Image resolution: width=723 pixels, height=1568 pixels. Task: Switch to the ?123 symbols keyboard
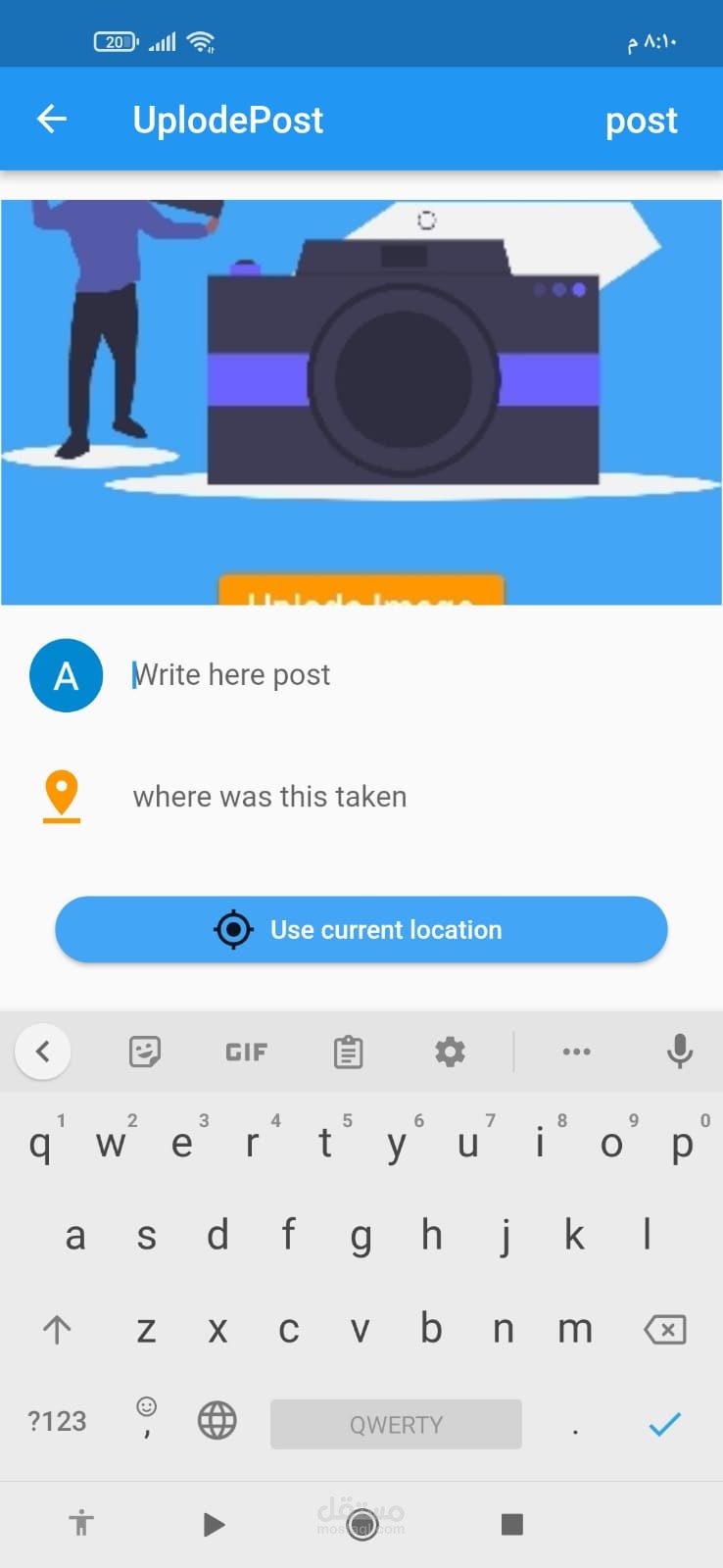click(x=57, y=1421)
